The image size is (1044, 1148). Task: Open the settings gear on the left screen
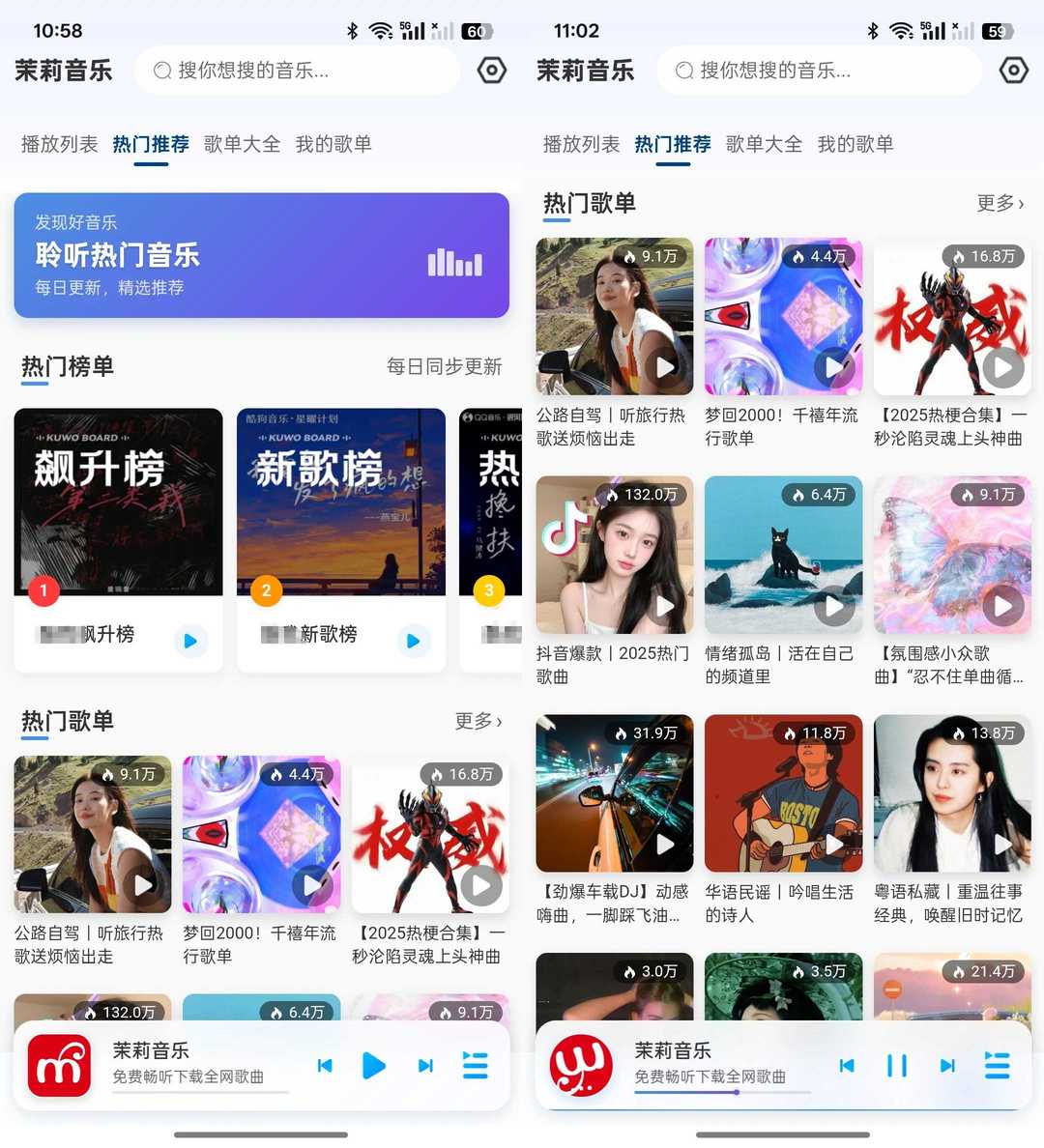(491, 70)
